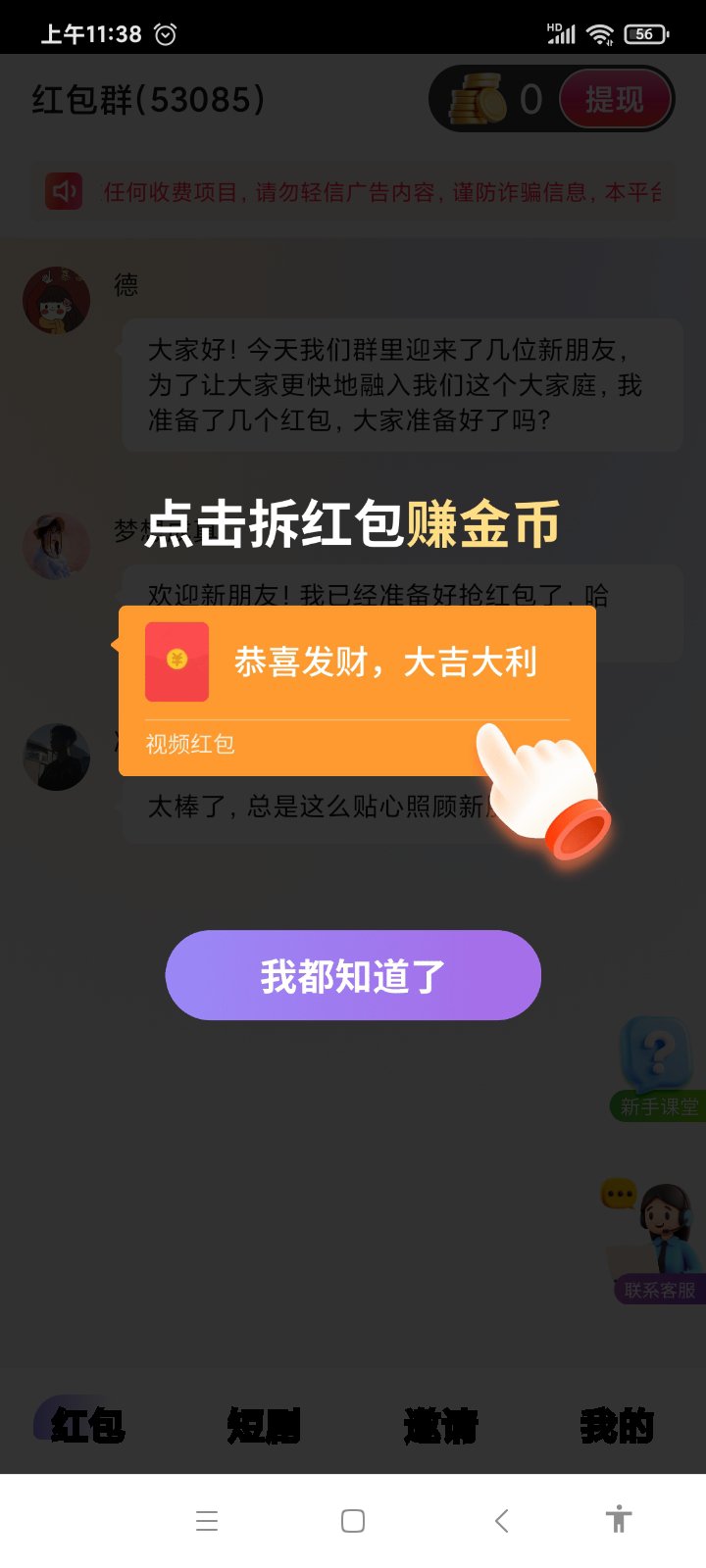Switch to the 我的 tab
This screenshot has width=706, height=1568.
click(x=617, y=1425)
